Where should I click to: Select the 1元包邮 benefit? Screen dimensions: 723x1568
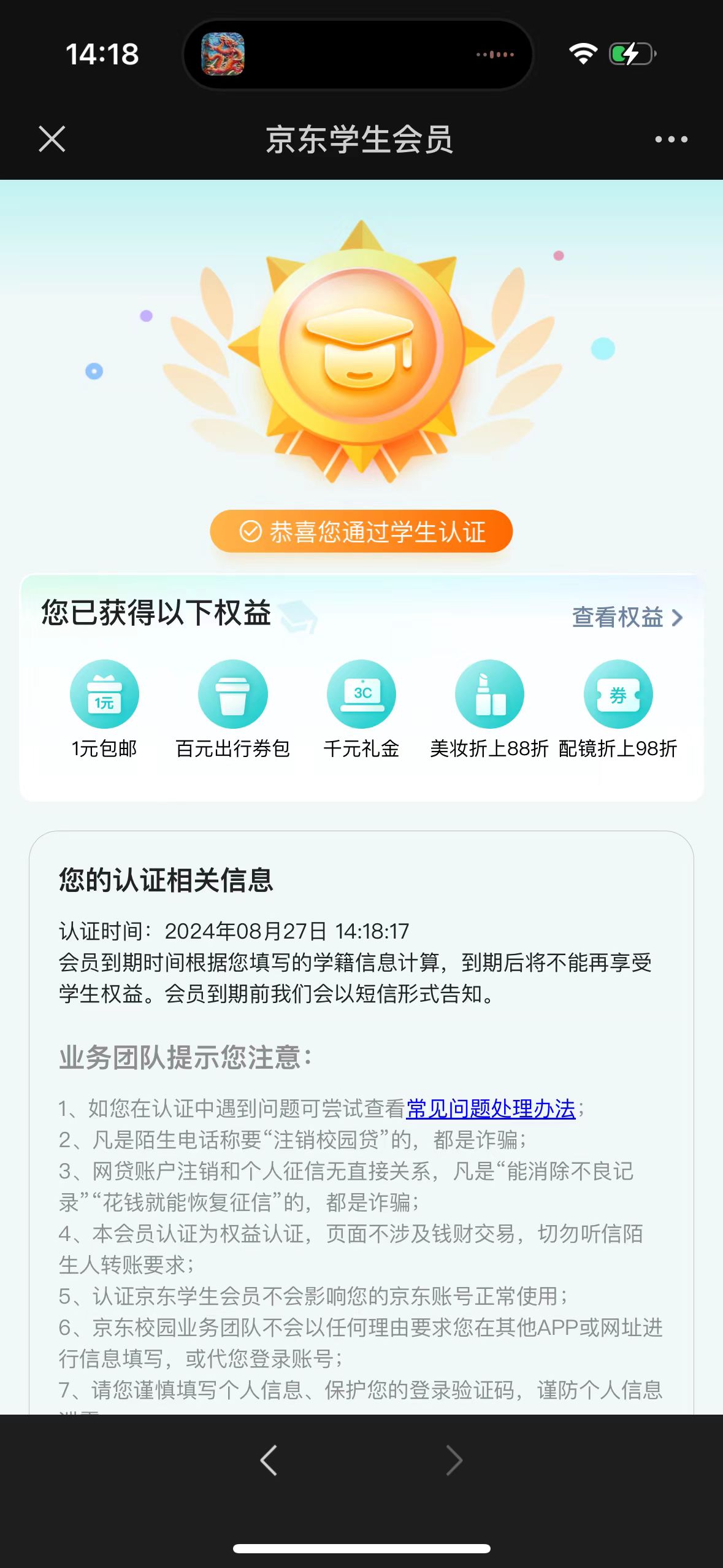pyautogui.click(x=104, y=694)
